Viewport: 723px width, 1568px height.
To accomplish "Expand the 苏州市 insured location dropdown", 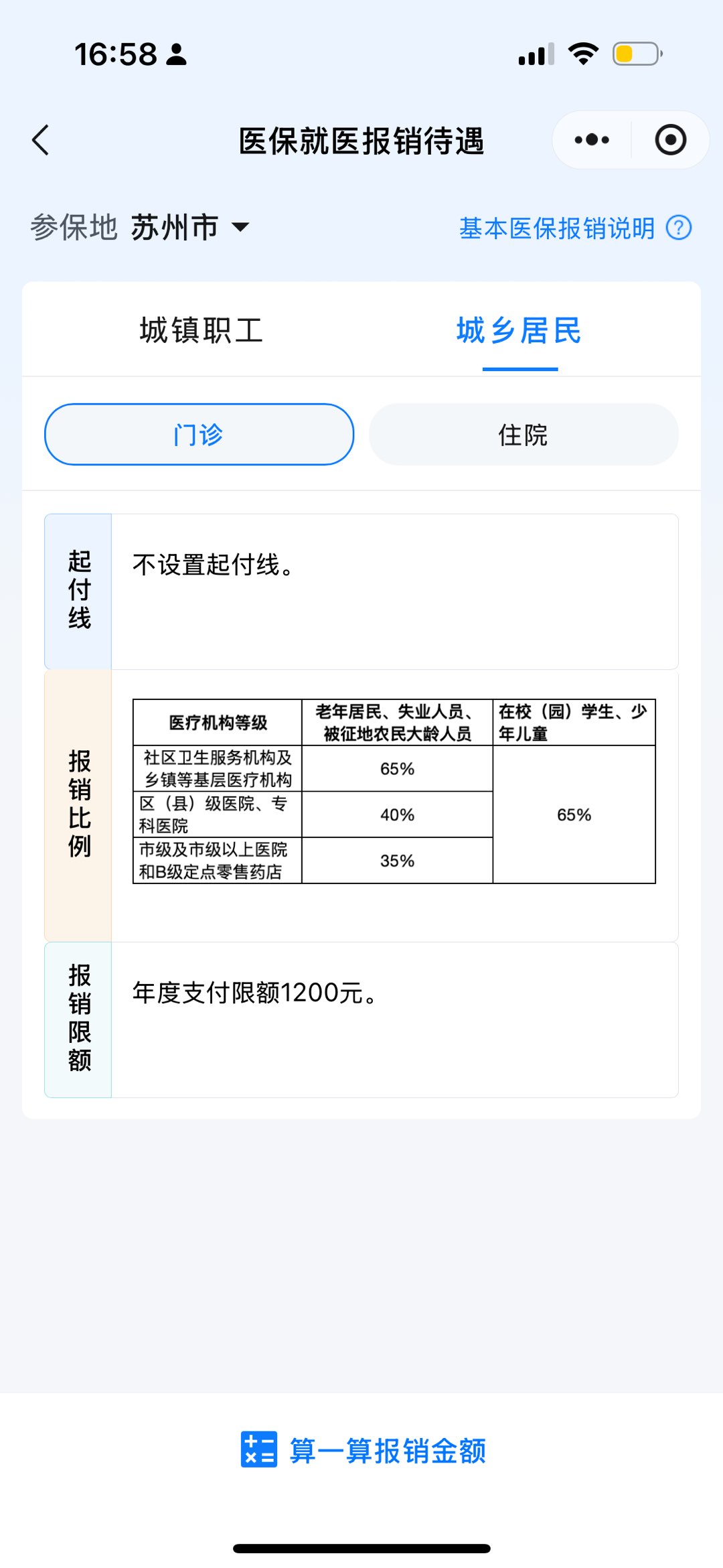I will point(190,228).
